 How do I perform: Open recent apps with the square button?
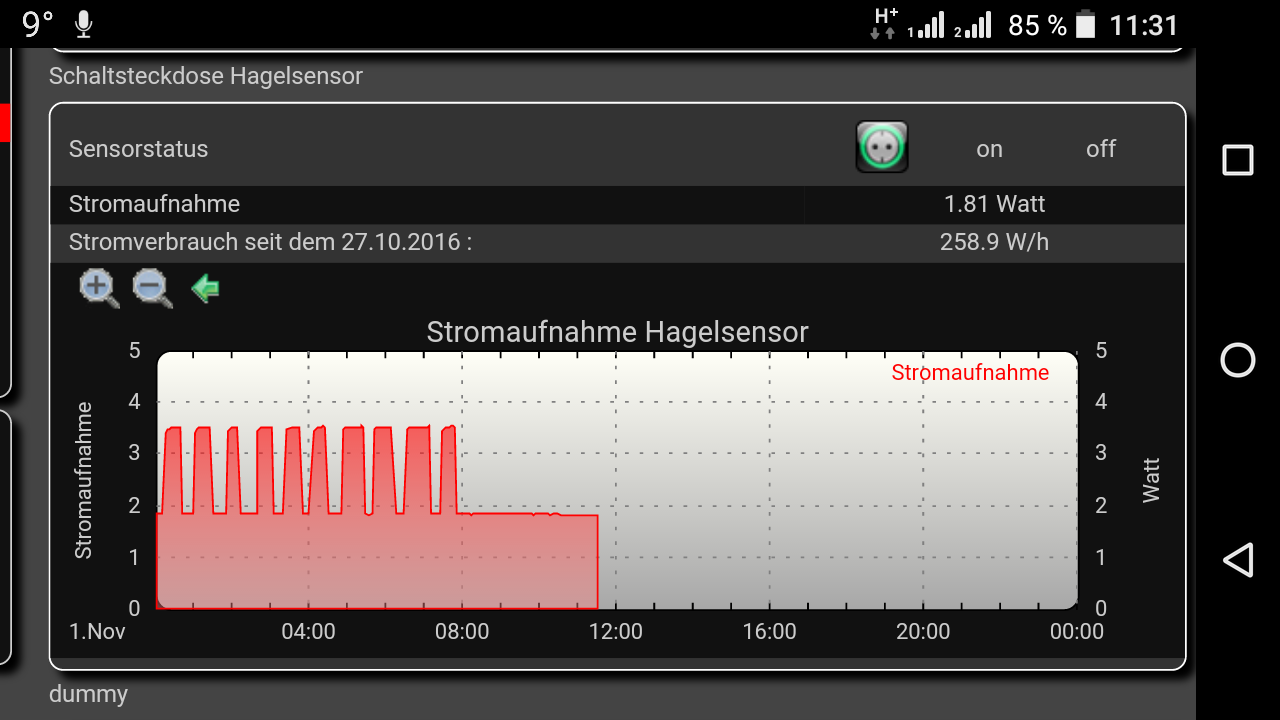coord(1238,160)
